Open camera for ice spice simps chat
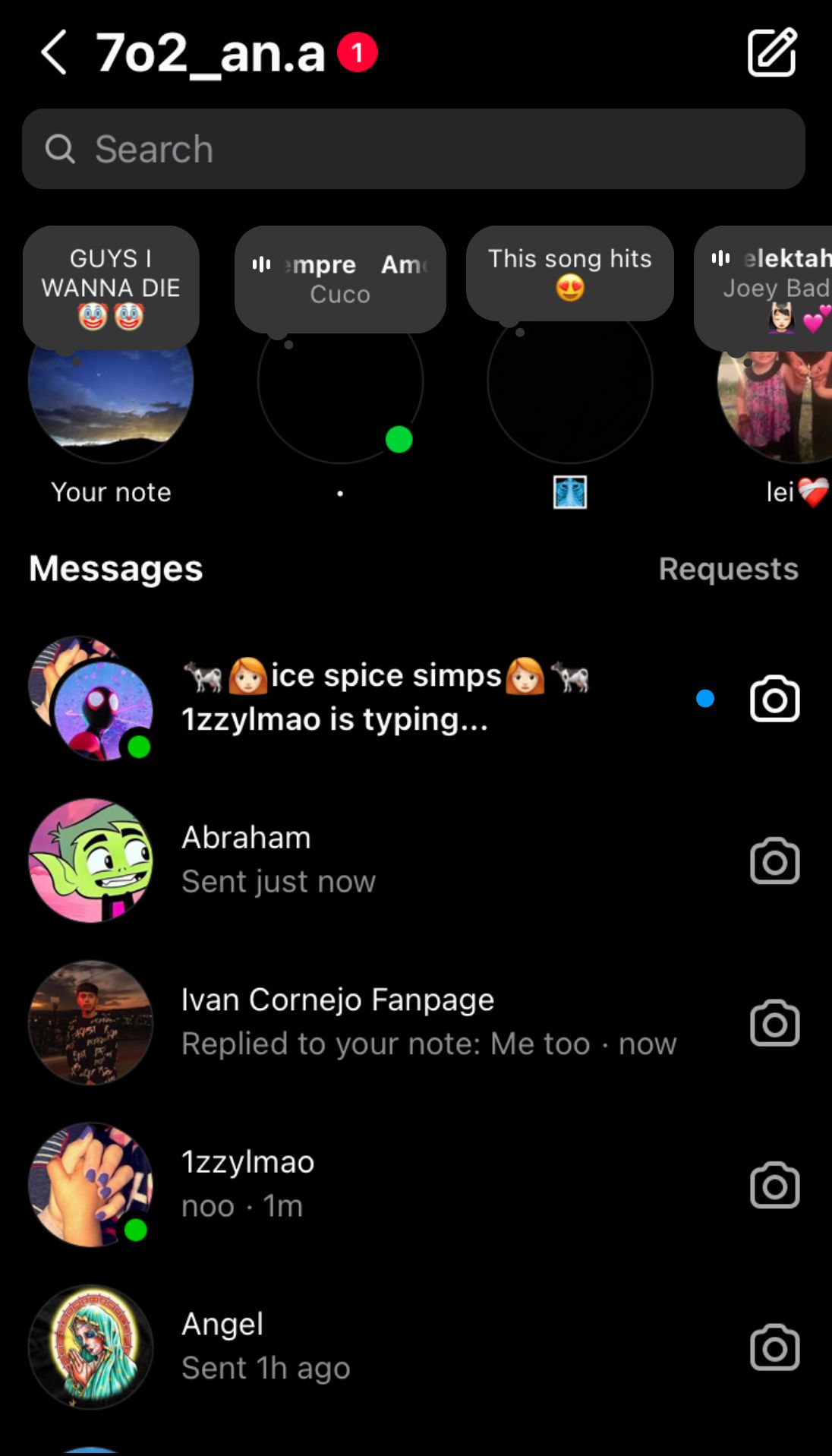Viewport: 832px width, 1456px height. pos(774,698)
